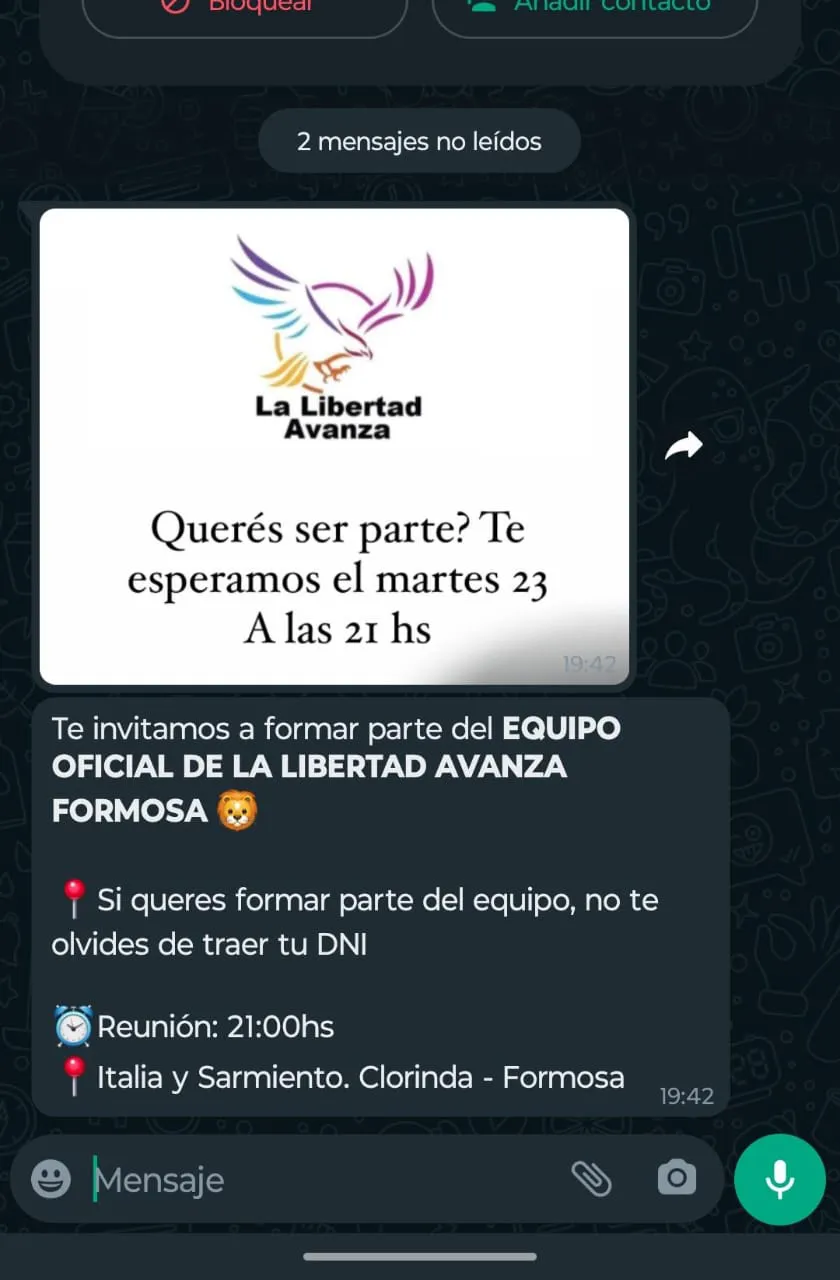The width and height of the screenshot is (840, 1280).
Task: Tap the Bloquear button
Action: 244,10
